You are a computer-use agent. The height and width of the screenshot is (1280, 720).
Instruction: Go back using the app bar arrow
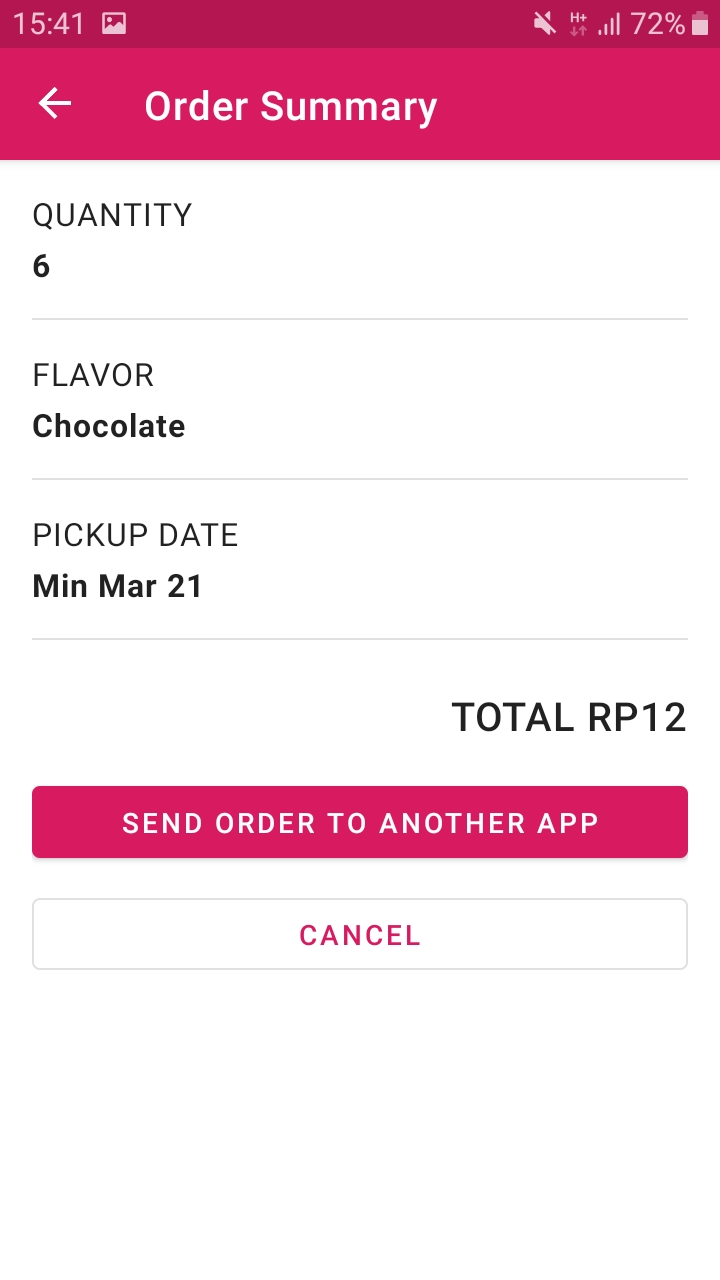click(x=55, y=104)
